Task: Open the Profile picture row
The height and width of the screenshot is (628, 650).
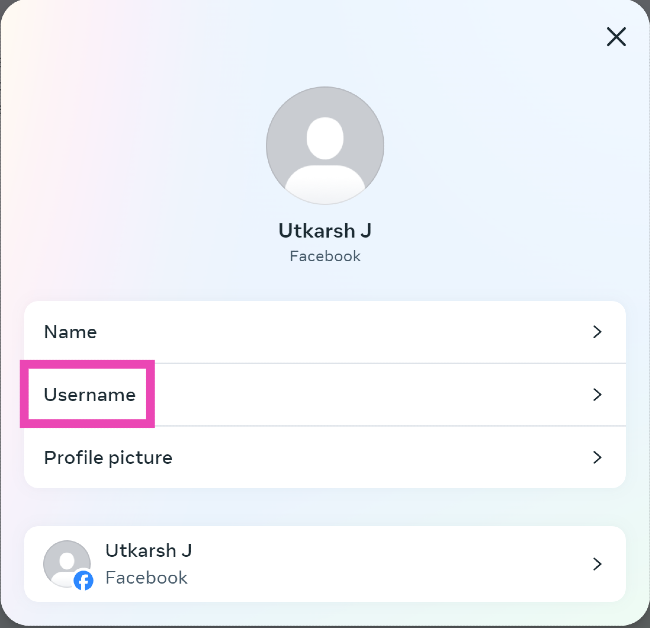Action: [x=324, y=458]
